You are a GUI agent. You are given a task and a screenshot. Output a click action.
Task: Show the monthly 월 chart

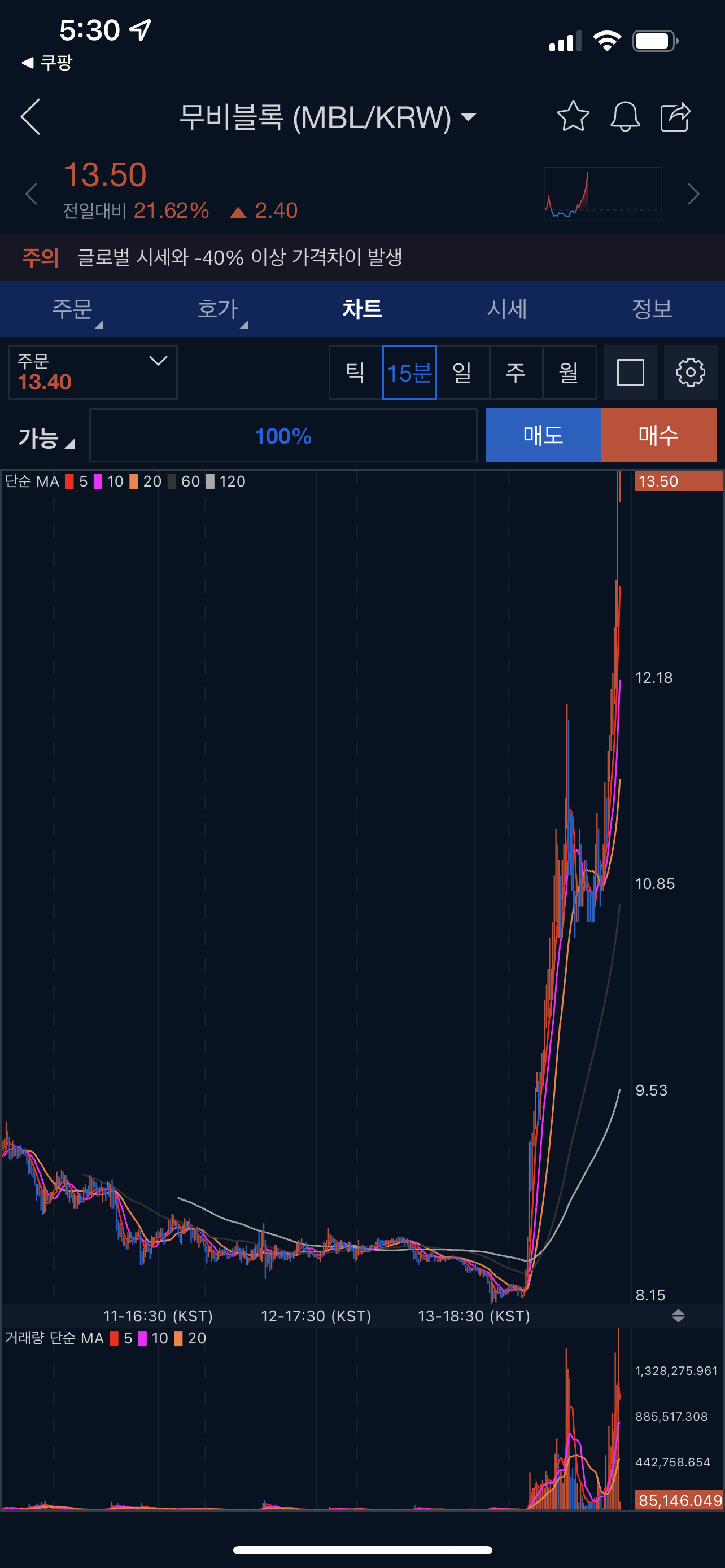click(569, 373)
